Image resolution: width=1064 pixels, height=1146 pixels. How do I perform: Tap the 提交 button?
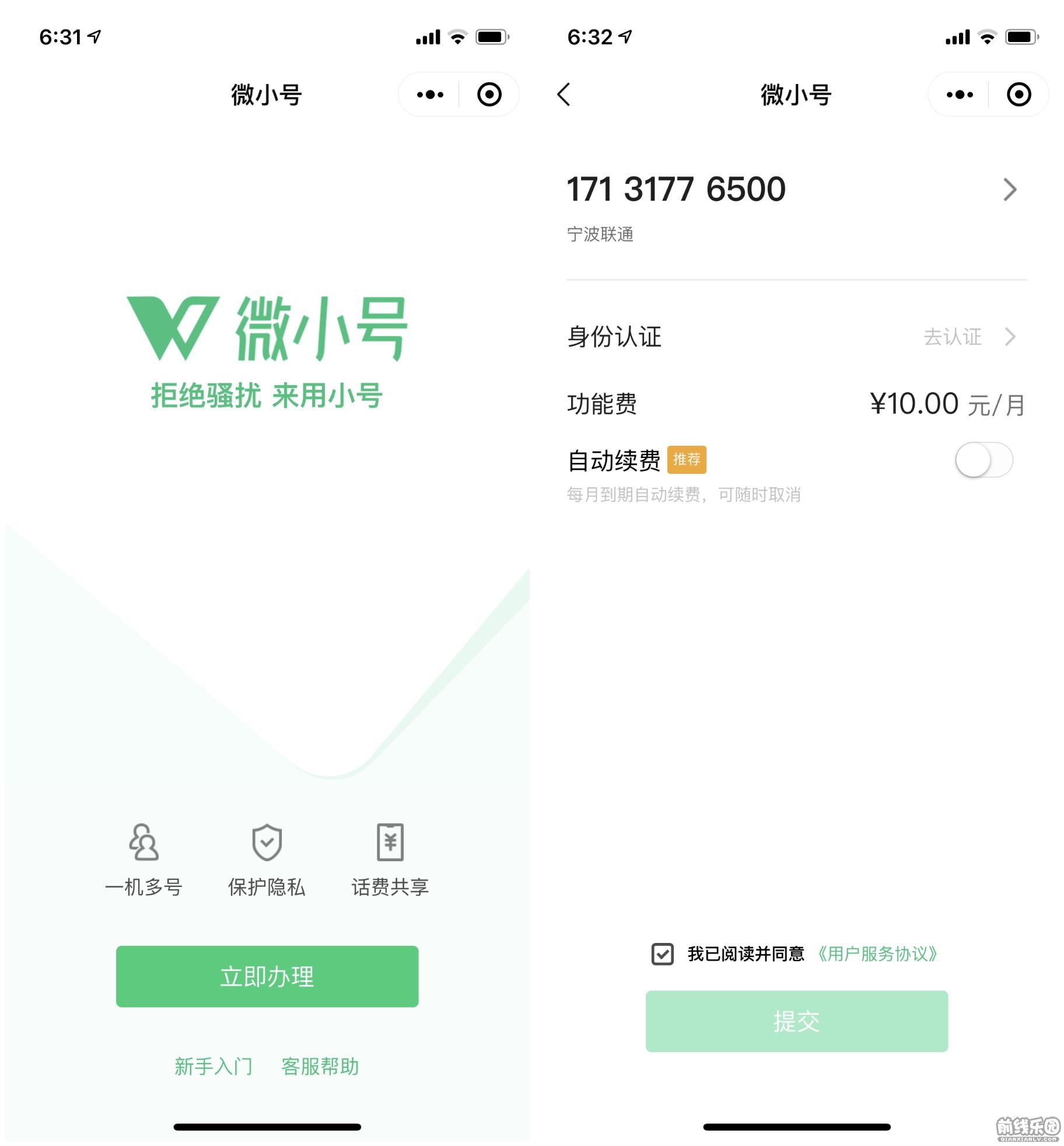pos(796,1021)
